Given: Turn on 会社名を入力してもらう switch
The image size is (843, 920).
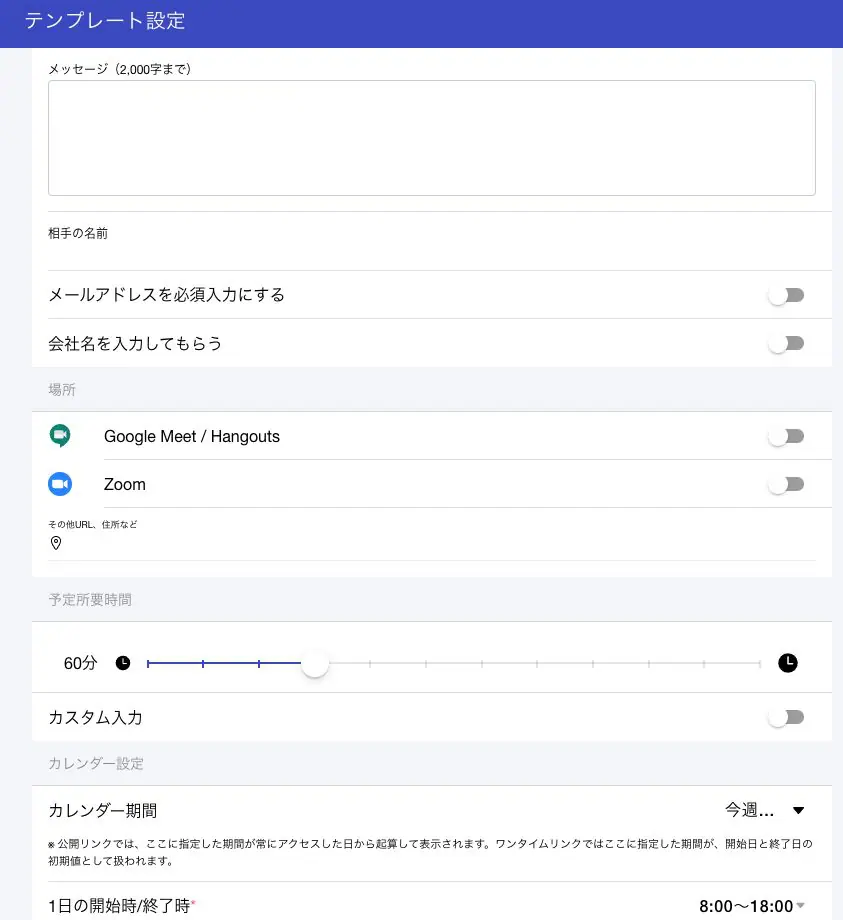Looking at the screenshot, I should [x=786, y=343].
